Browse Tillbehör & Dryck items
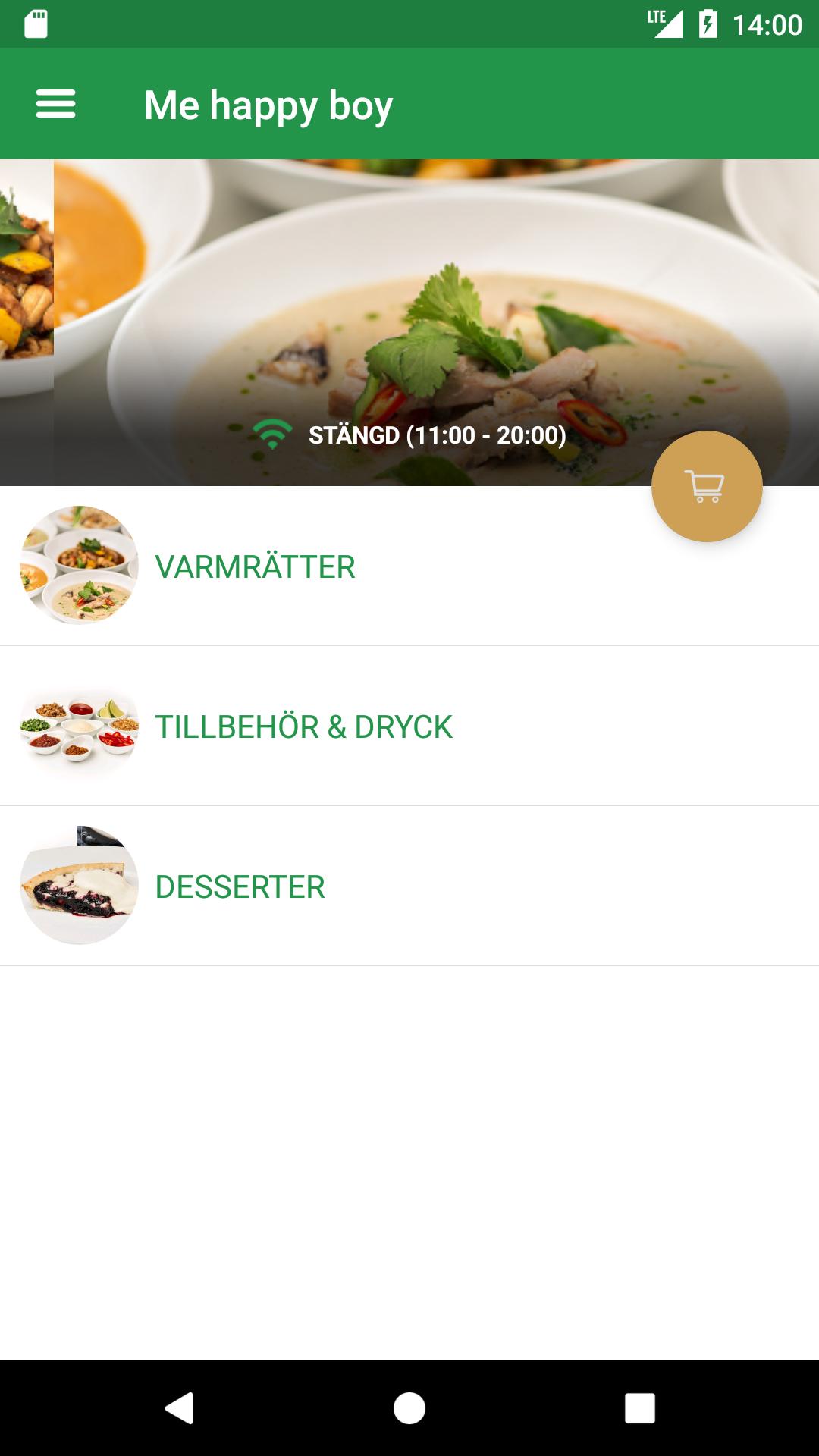Viewport: 819px width, 1456px height. (x=303, y=726)
